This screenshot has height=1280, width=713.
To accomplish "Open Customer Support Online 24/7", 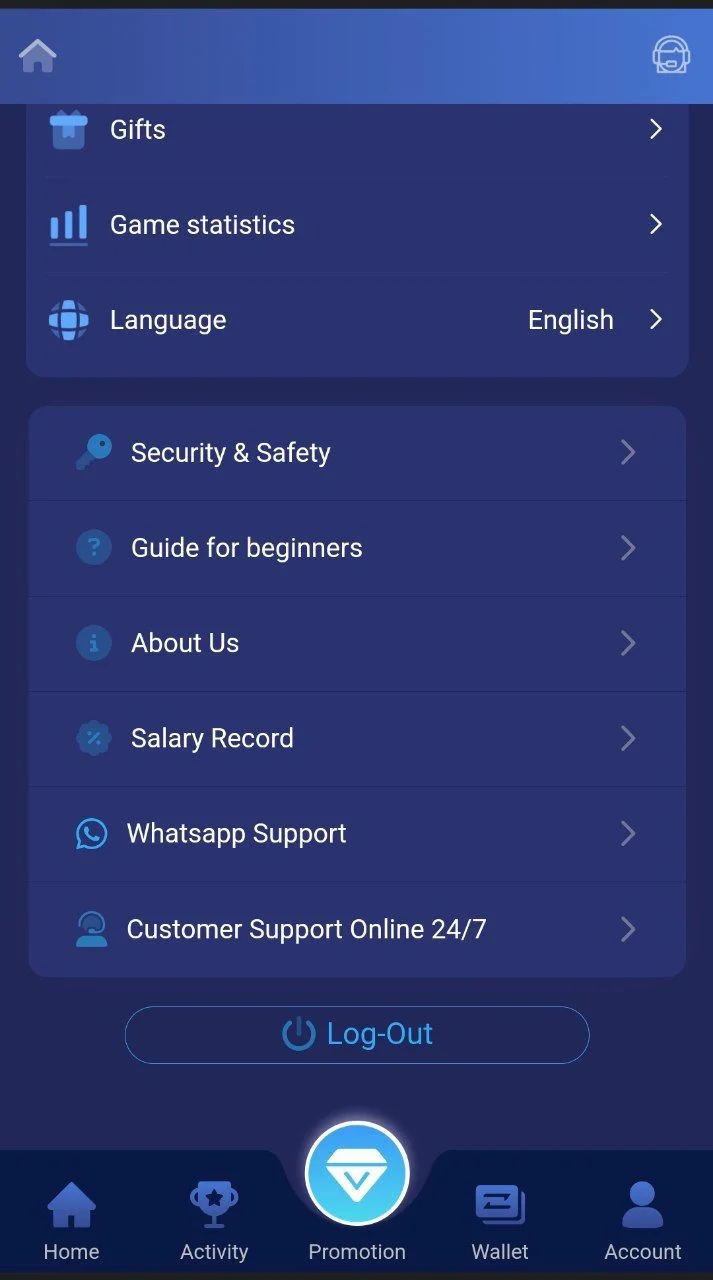I will coord(356,929).
